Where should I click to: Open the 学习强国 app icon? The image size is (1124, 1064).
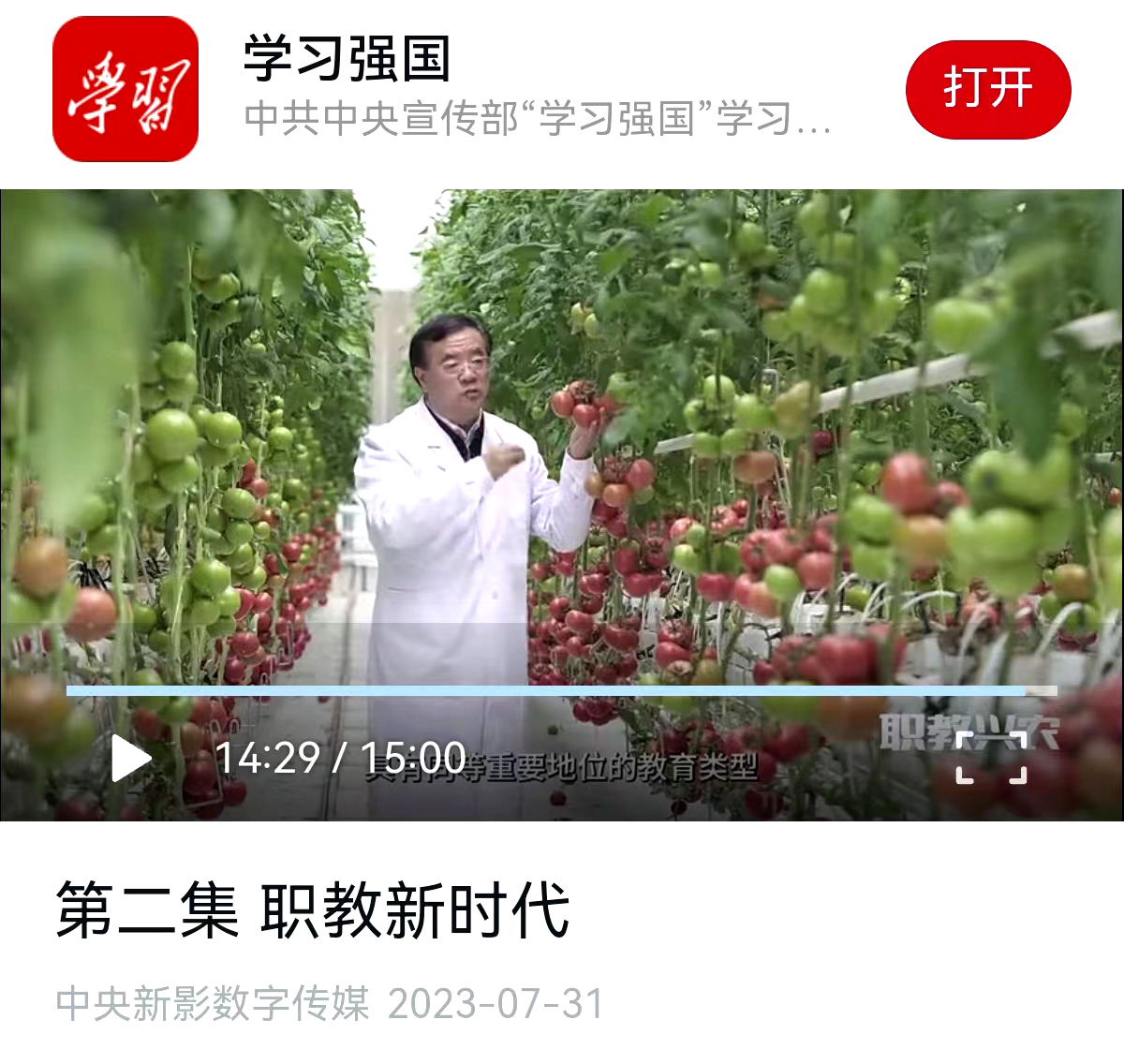126,90
